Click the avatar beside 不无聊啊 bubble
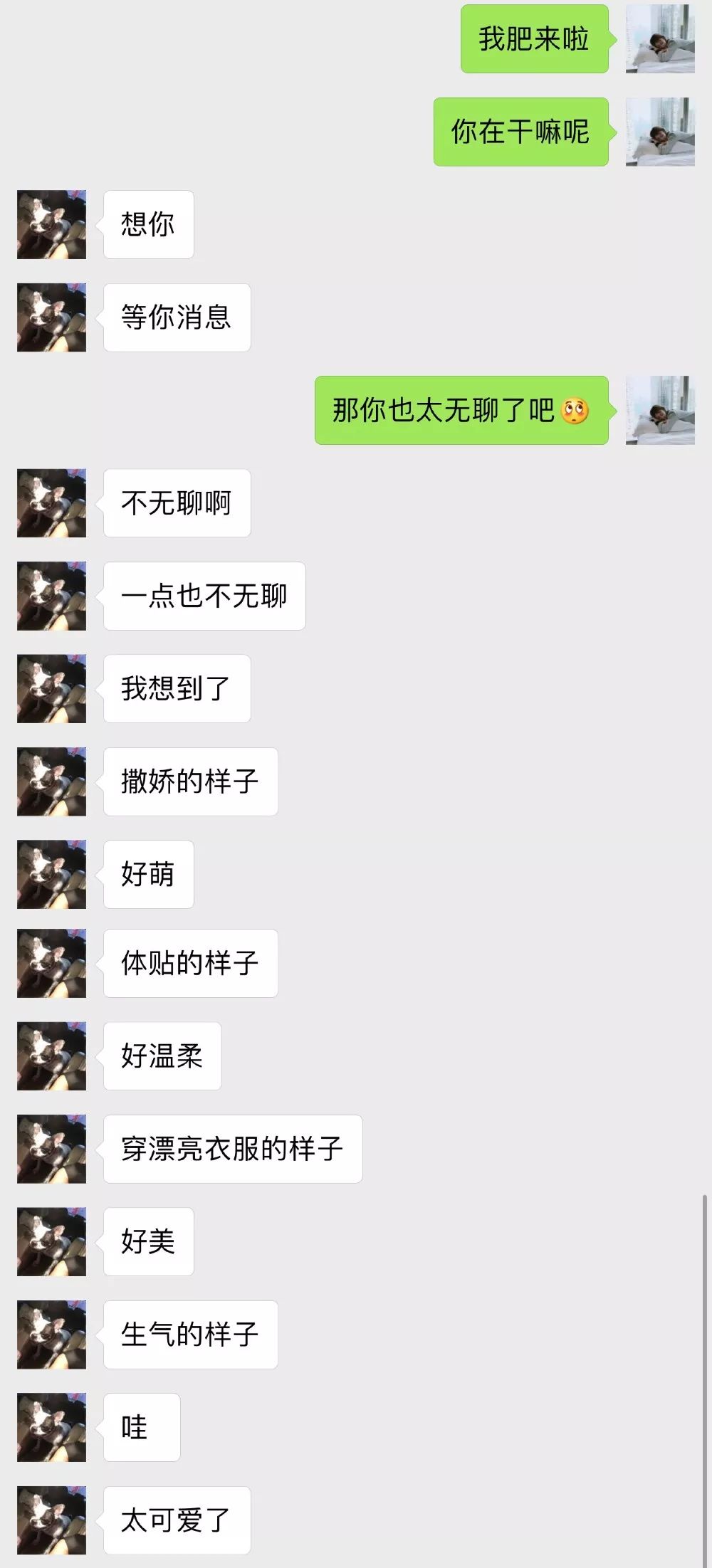 coord(51,502)
